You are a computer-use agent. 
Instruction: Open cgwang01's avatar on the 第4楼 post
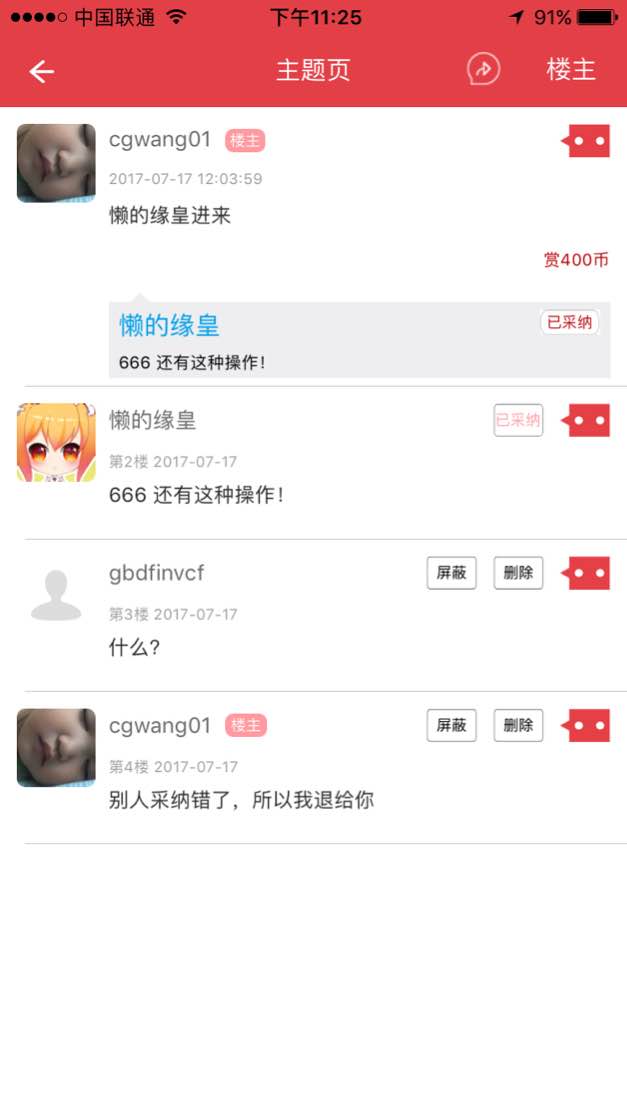pos(56,747)
